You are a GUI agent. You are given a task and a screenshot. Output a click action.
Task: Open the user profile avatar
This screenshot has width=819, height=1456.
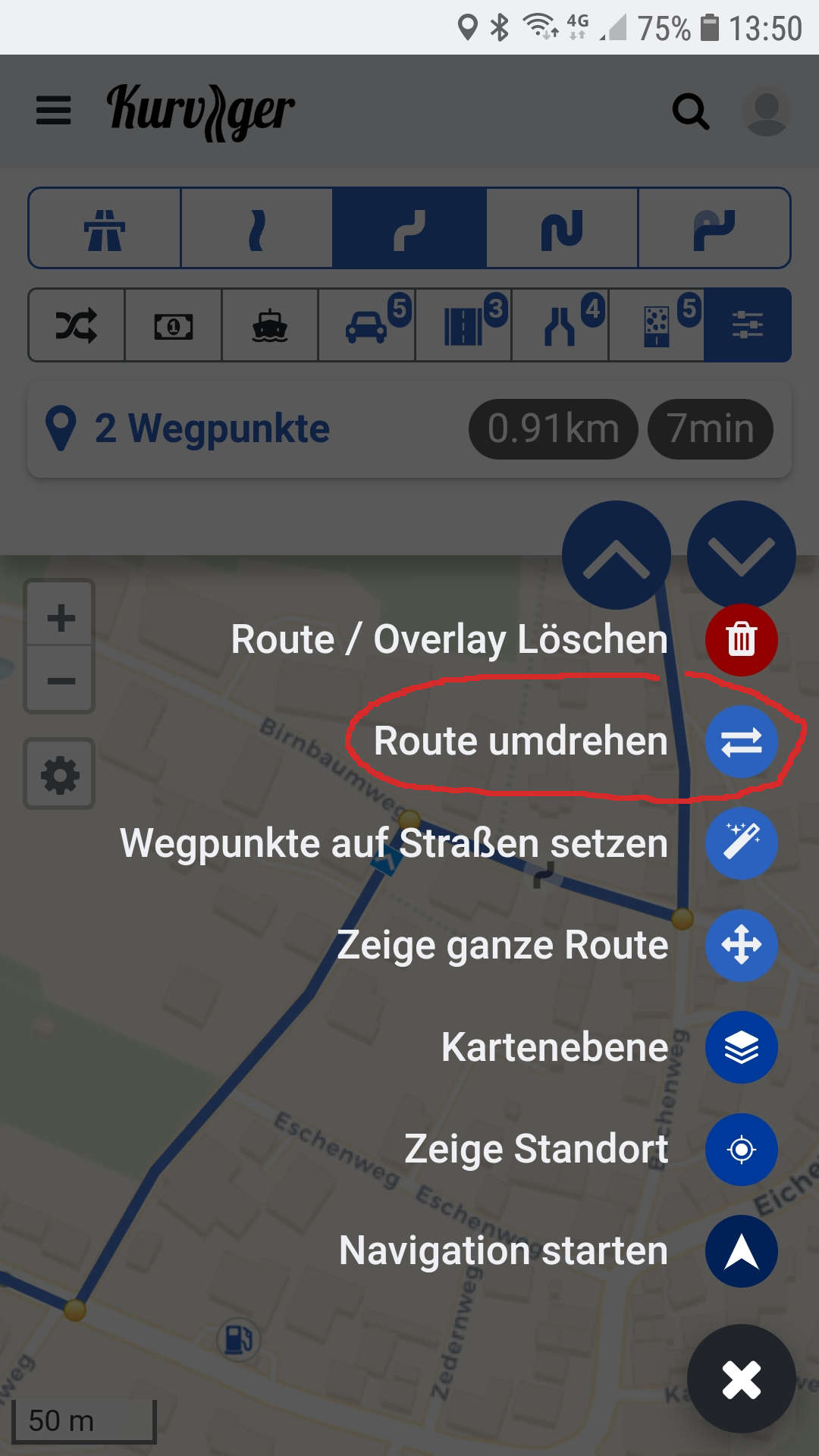click(766, 111)
